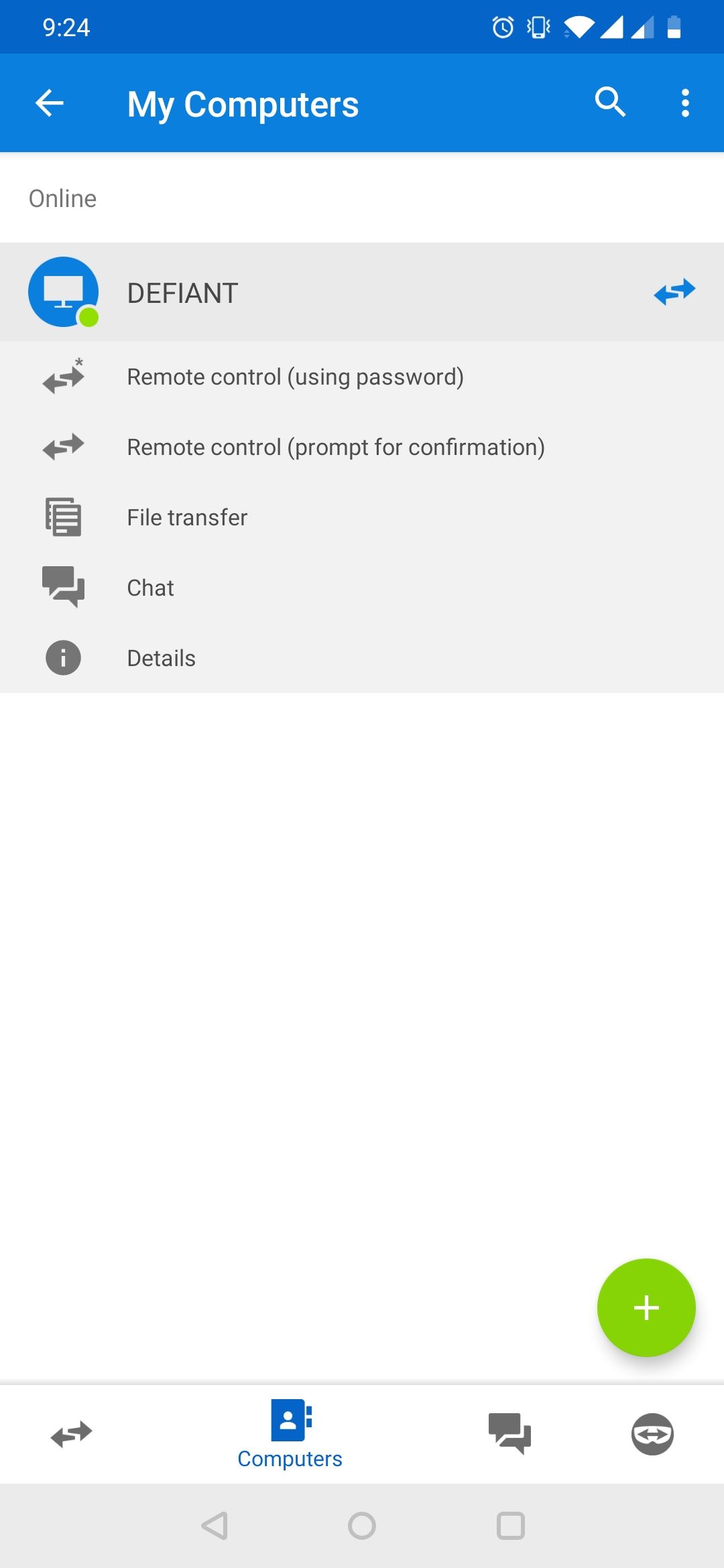Viewport: 724px width, 1568px height.
Task: Choose Remote control (prompt for confirmation)
Action: pyautogui.click(x=335, y=446)
